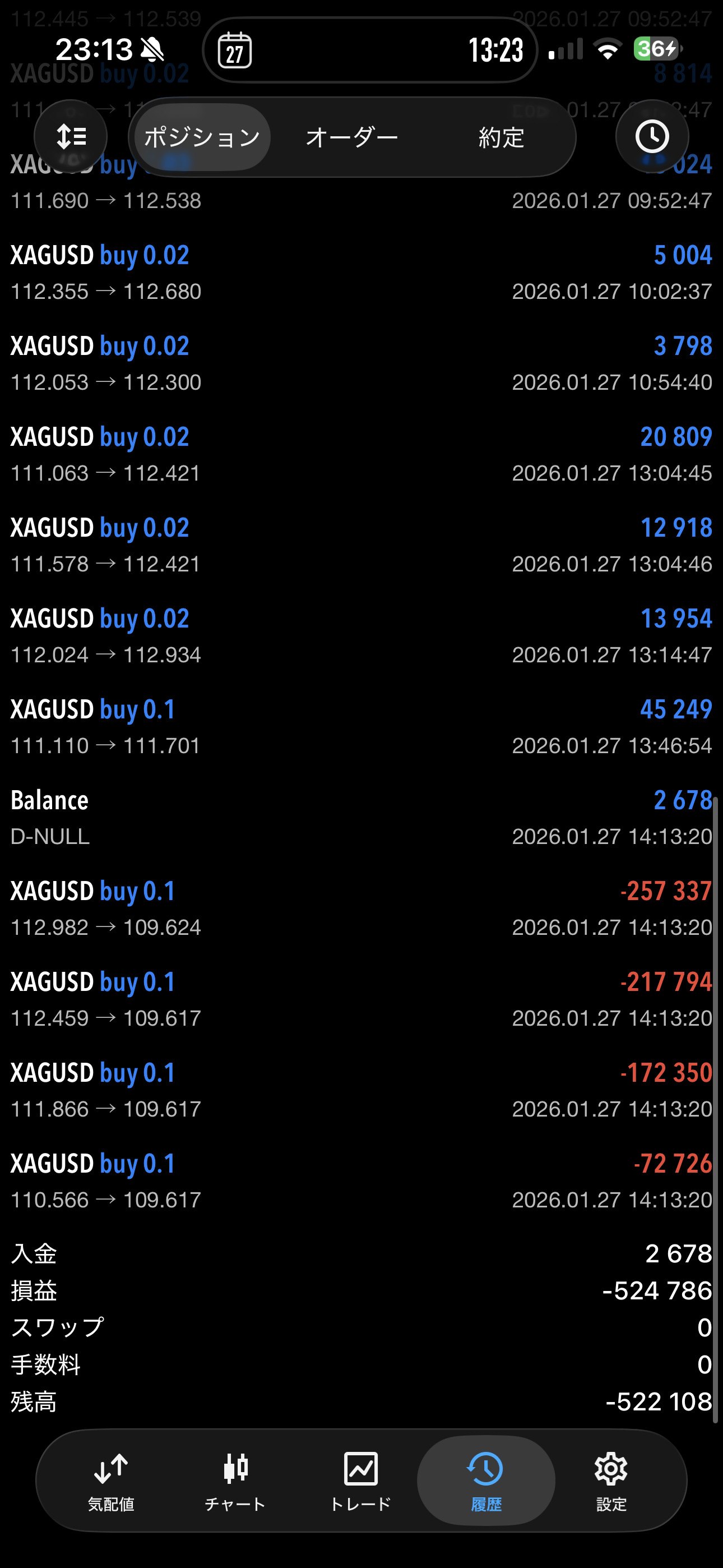Select the ポジション tab

coord(202,137)
